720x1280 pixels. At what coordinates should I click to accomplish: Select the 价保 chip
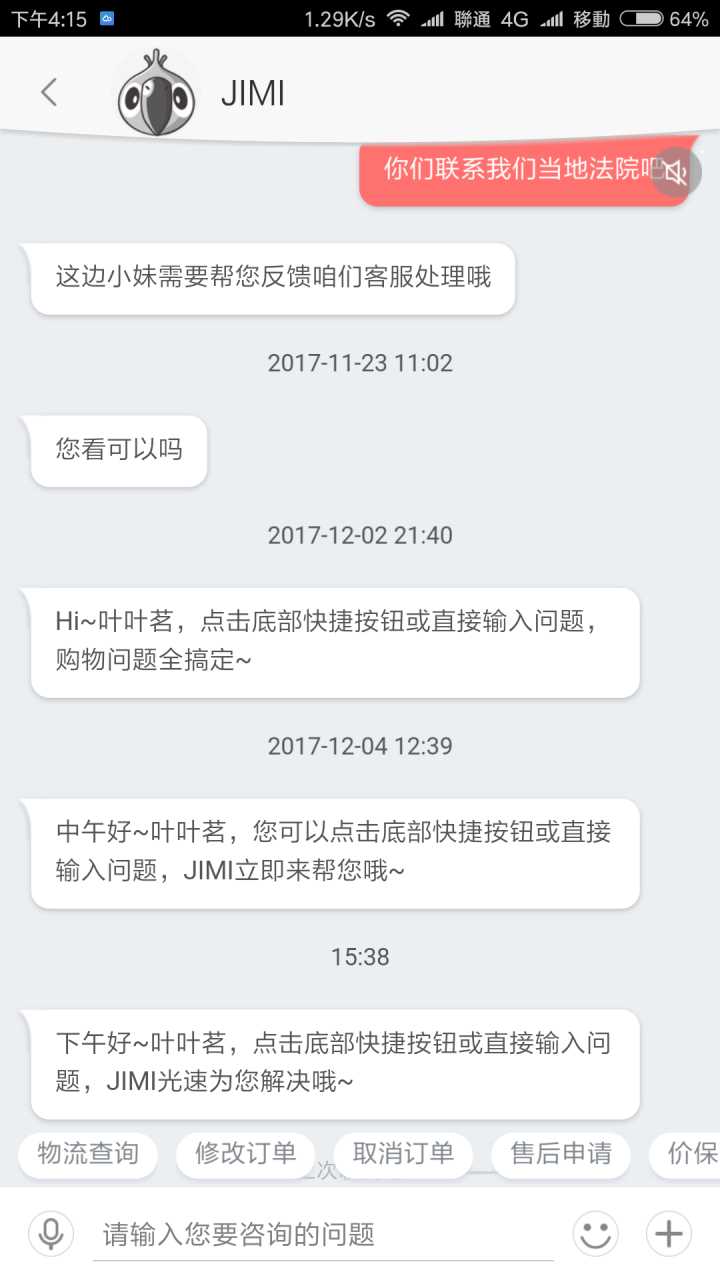tap(690, 1154)
